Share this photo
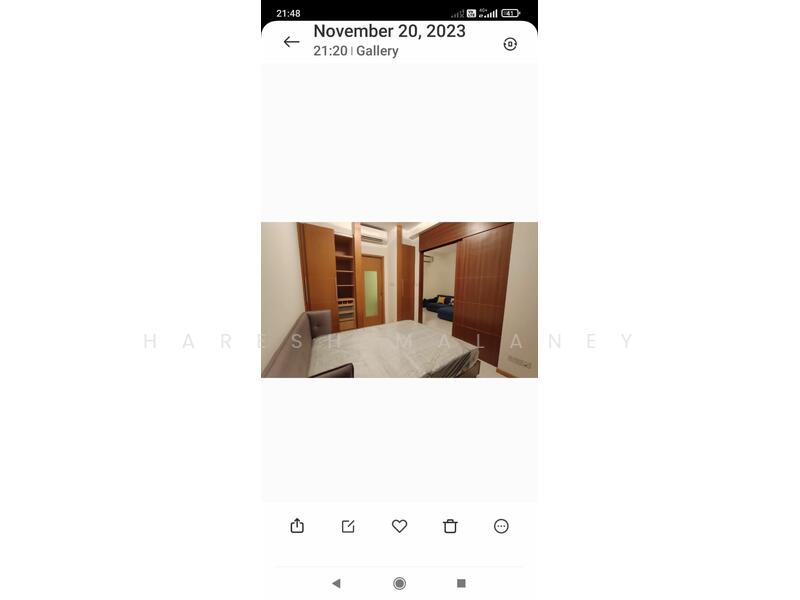This screenshot has height=600, width=800. coord(297,526)
